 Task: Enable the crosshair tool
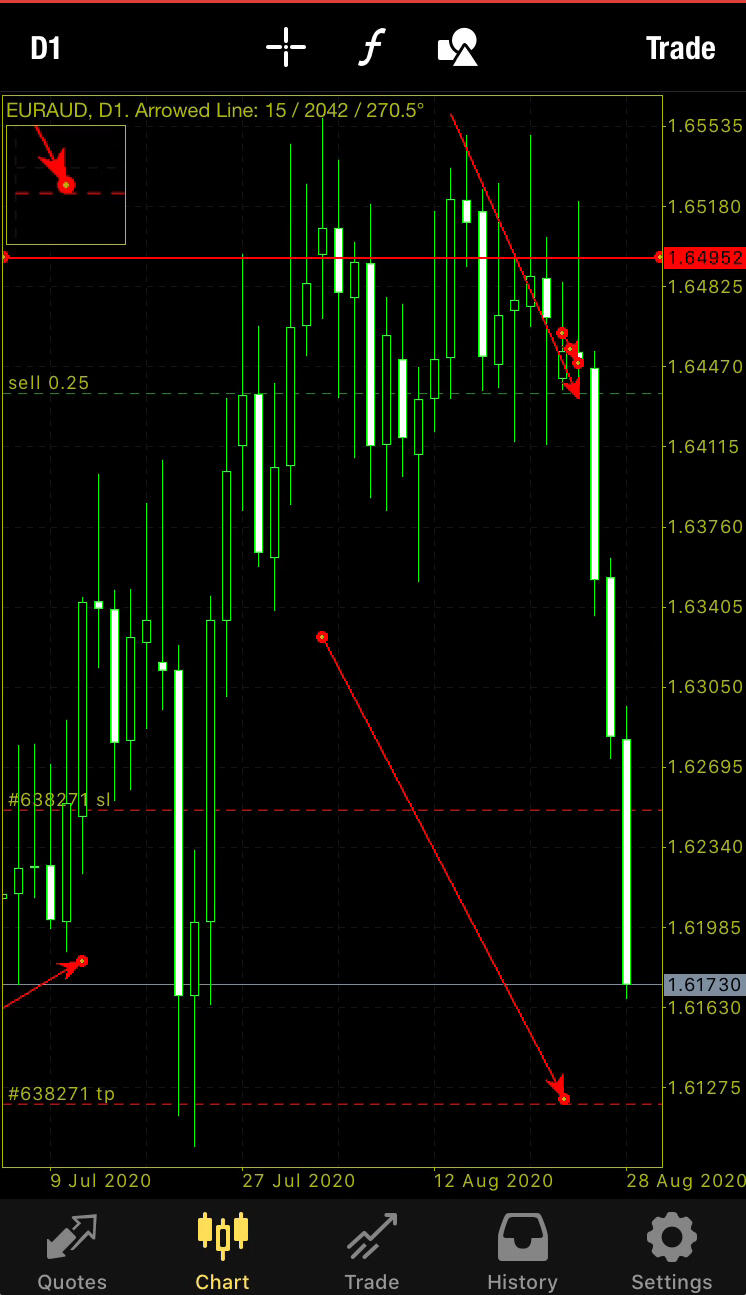coord(286,47)
